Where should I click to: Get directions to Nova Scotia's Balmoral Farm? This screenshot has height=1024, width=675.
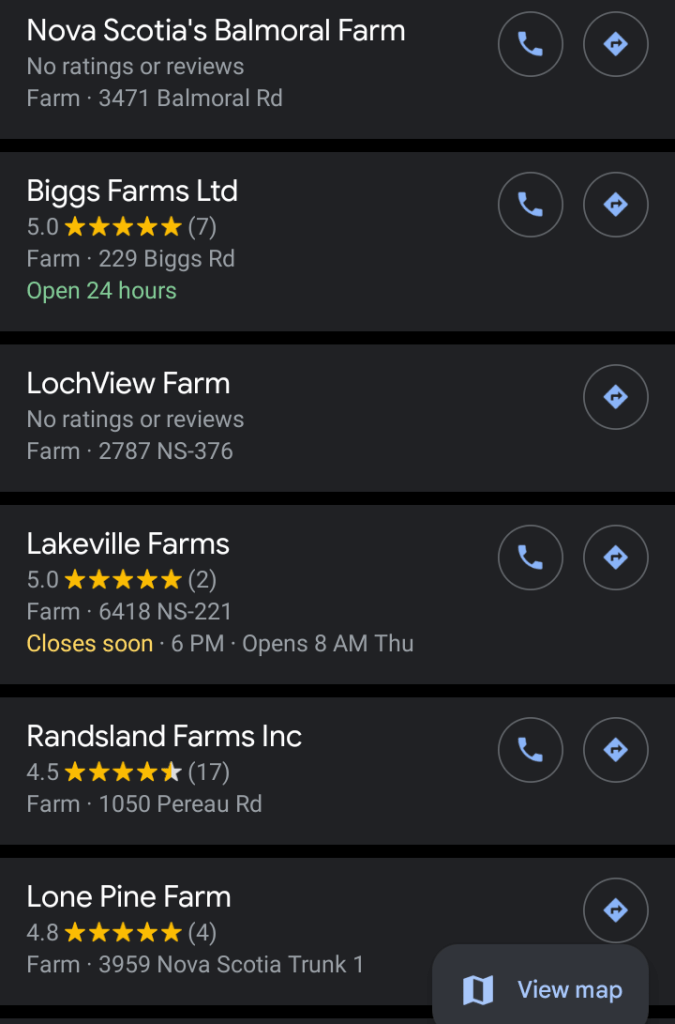pyautogui.click(x=616, y=45)
